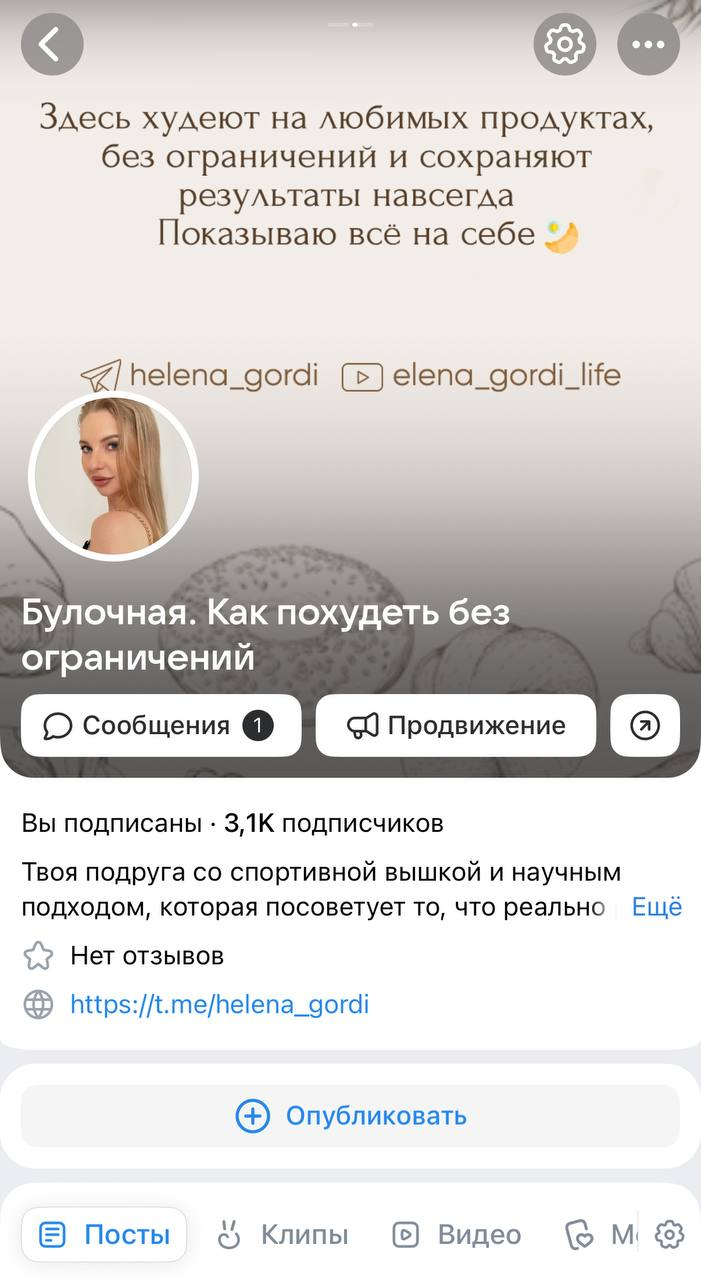This screenshot has width=701, height=1280.
Task: Switch to the Посты tab
Action: tap(105, 1235)
